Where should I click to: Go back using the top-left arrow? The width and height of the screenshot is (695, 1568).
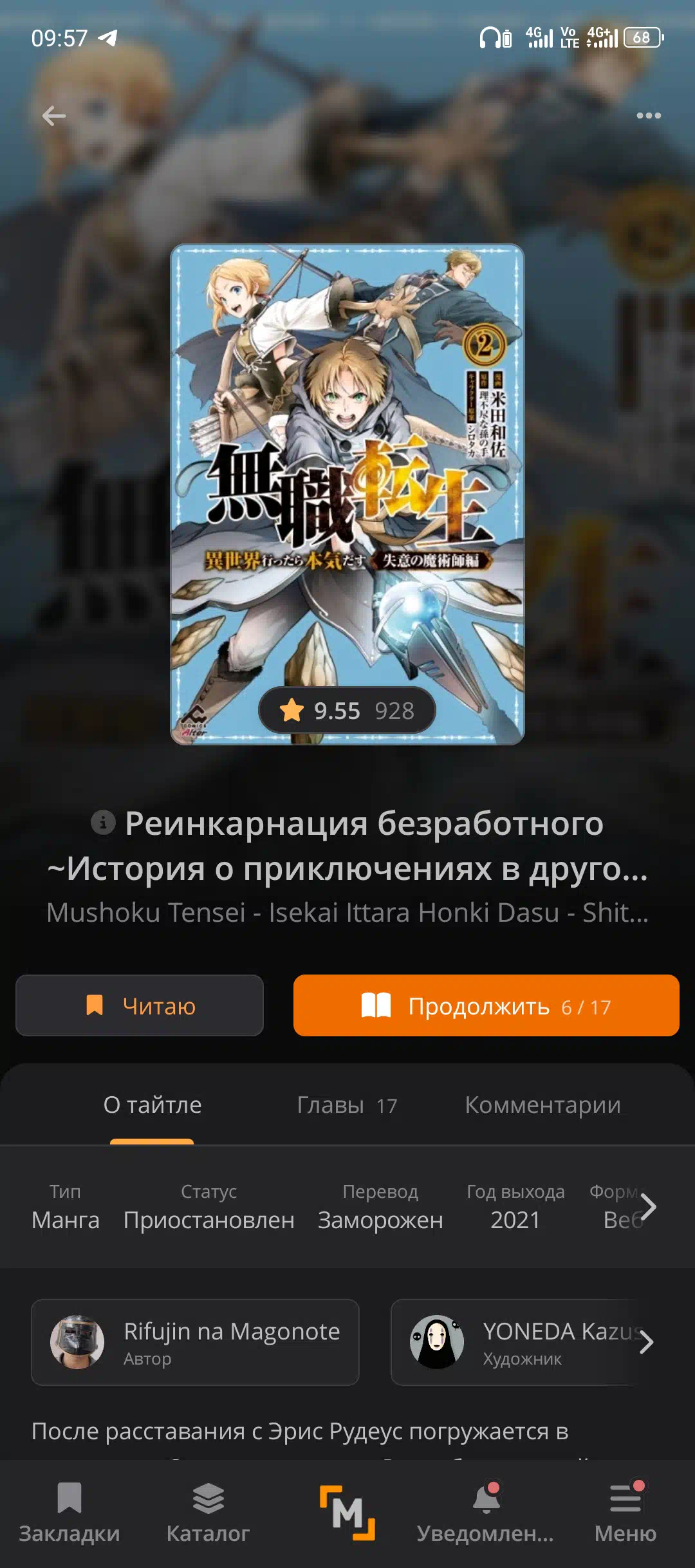(53, 116)
